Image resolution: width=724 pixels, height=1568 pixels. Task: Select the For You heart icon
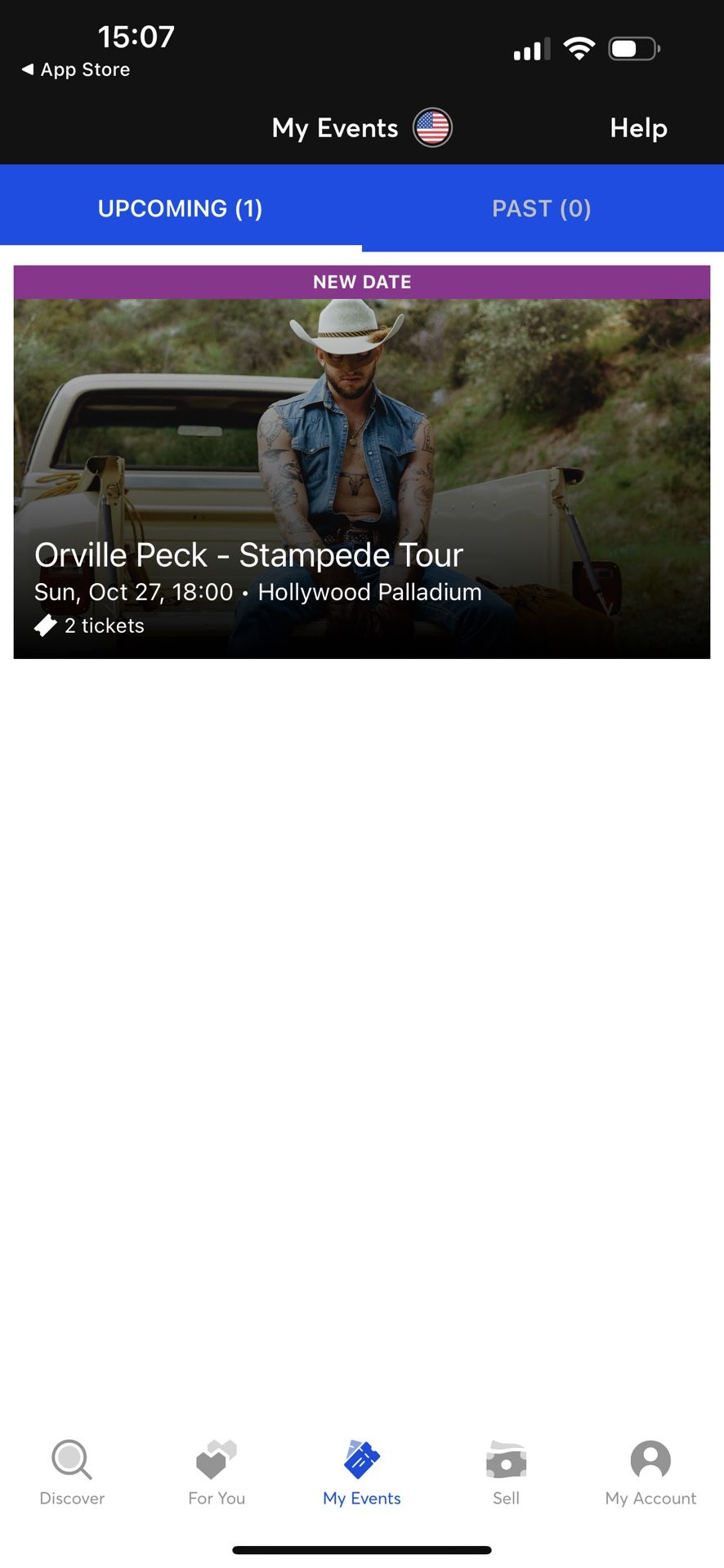click(x=217, y=1462)
